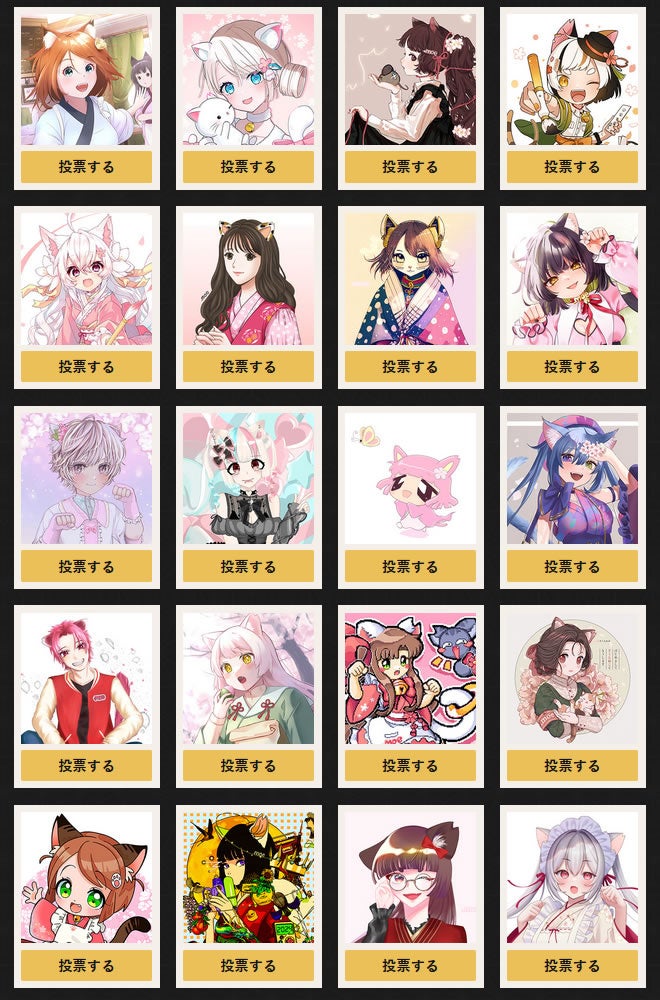The width and height of the screenshot is (660, 1000).
Task: Vote for the white-haired fox girl in pink kimono
Action: pos(86,367)
